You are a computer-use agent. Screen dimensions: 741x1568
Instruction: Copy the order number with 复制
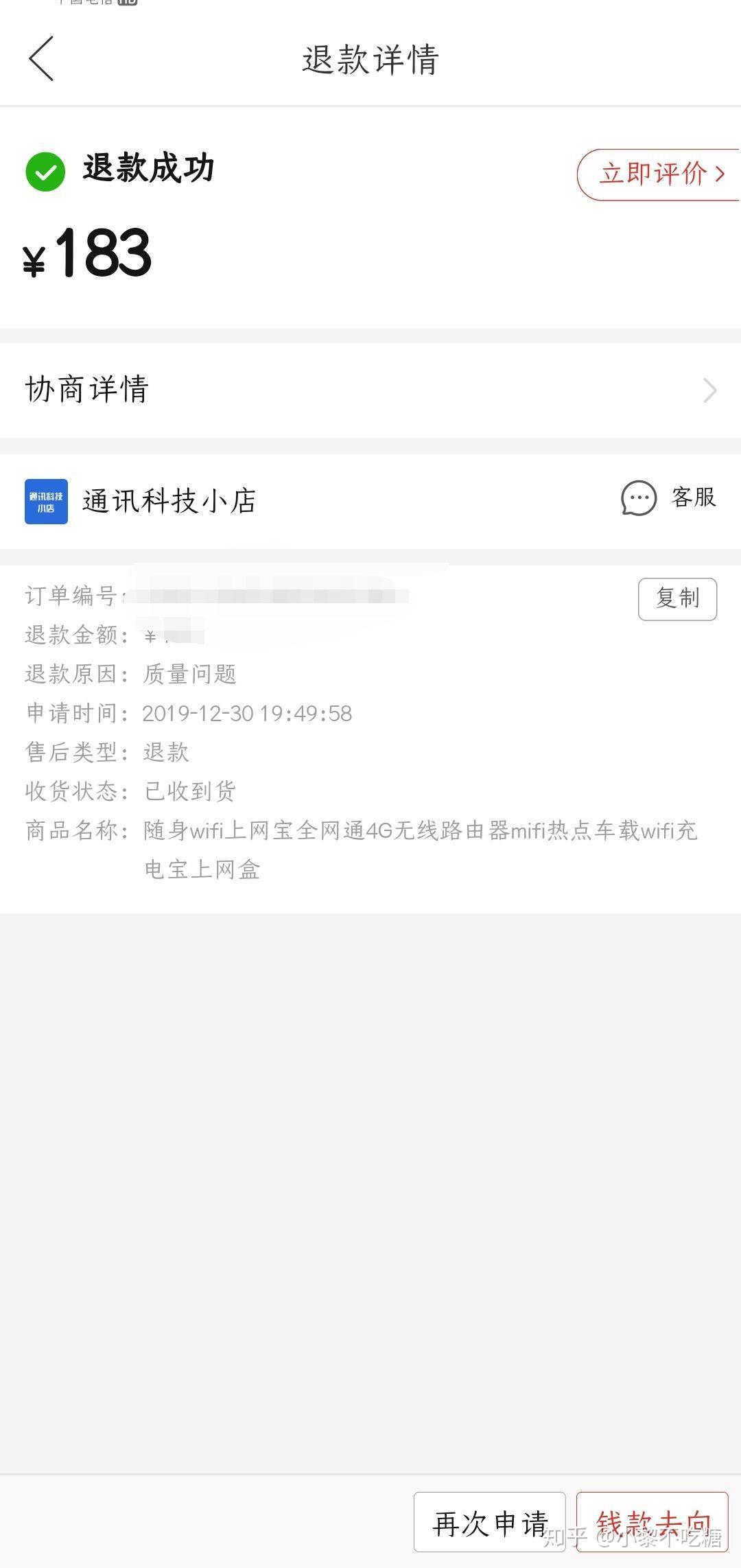[x=677, y=598]
